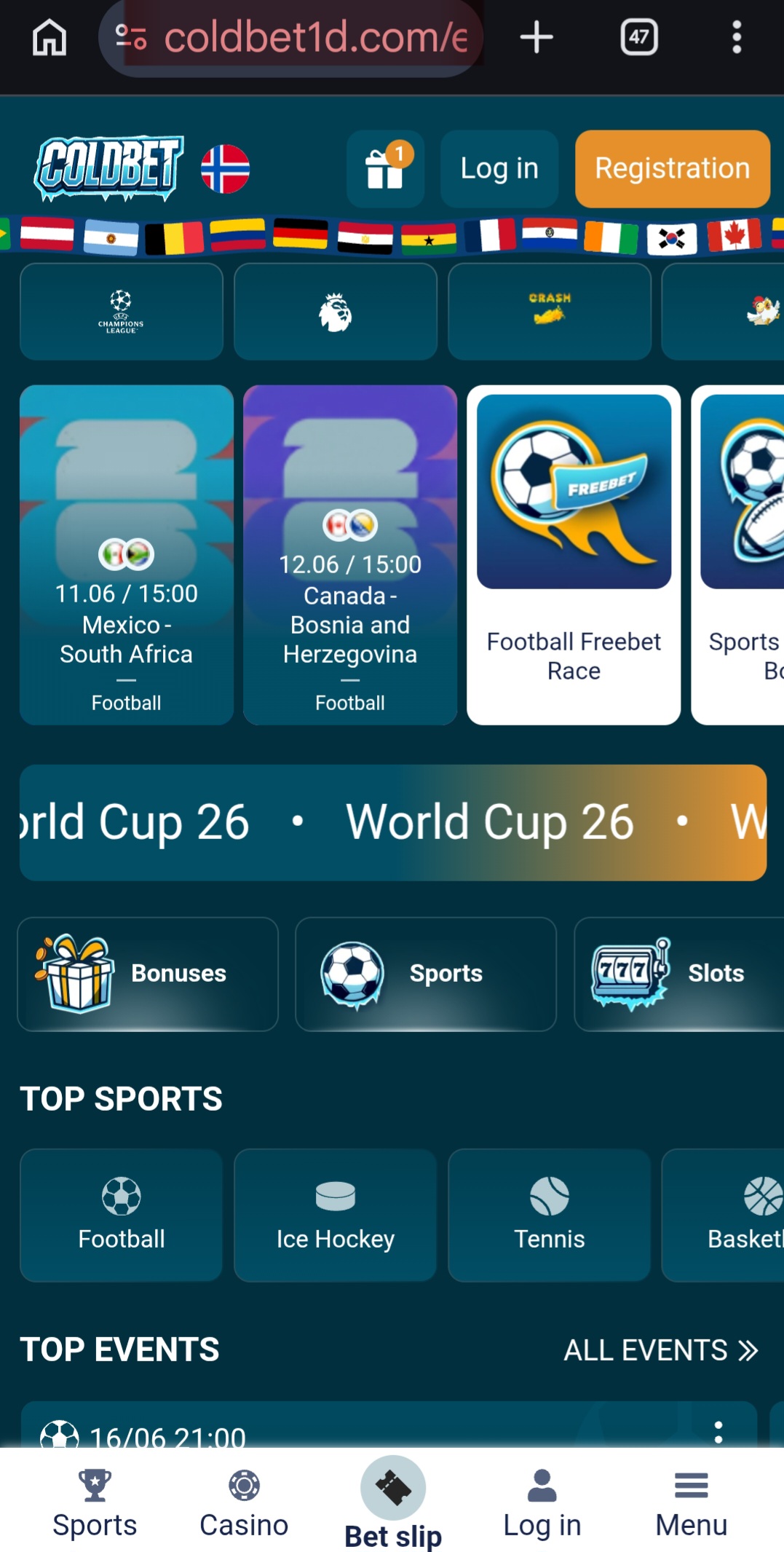Select Football under Top Sports
The image size is (784, 1552).
122,1215
